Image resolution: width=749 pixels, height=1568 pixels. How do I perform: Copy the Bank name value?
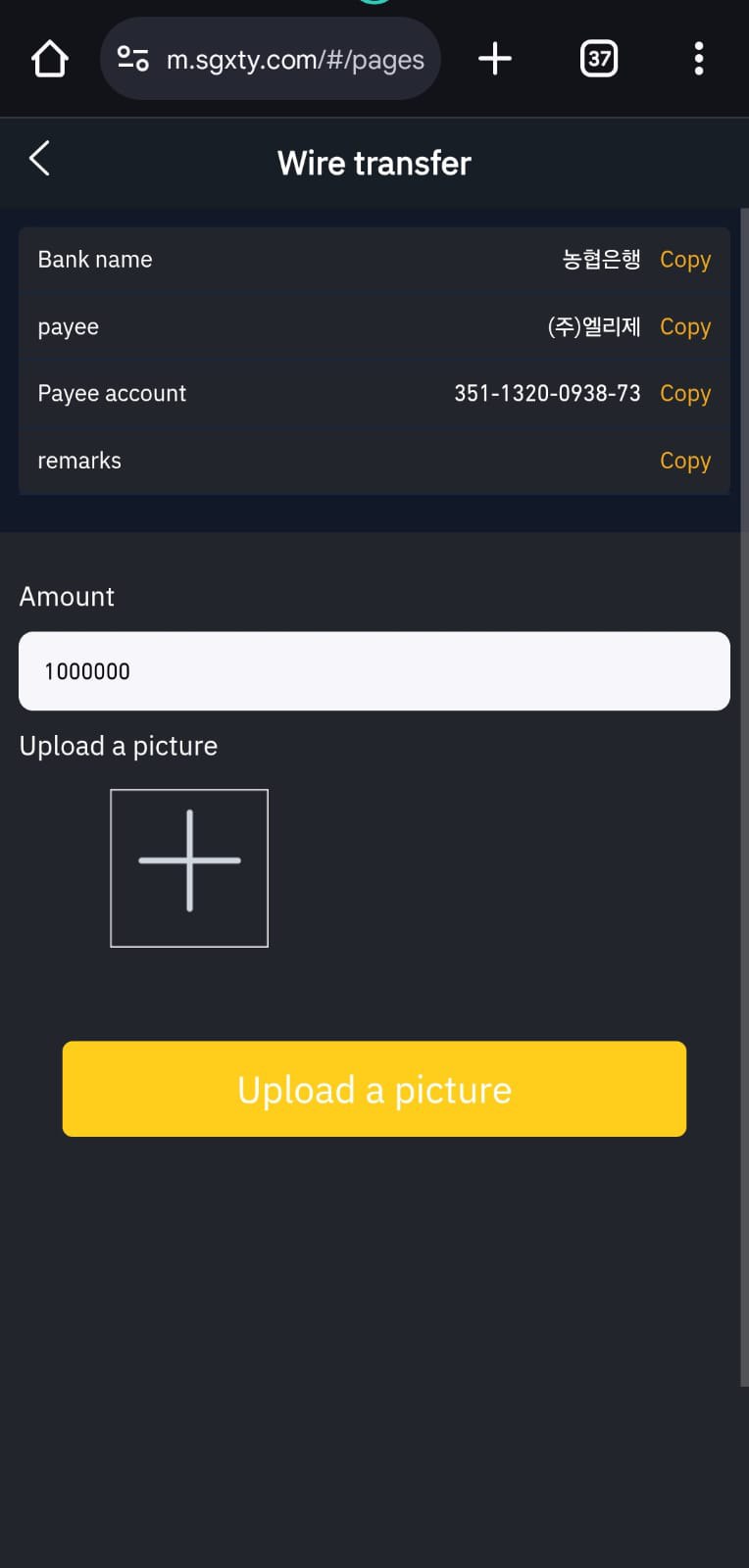coord(685,260)
